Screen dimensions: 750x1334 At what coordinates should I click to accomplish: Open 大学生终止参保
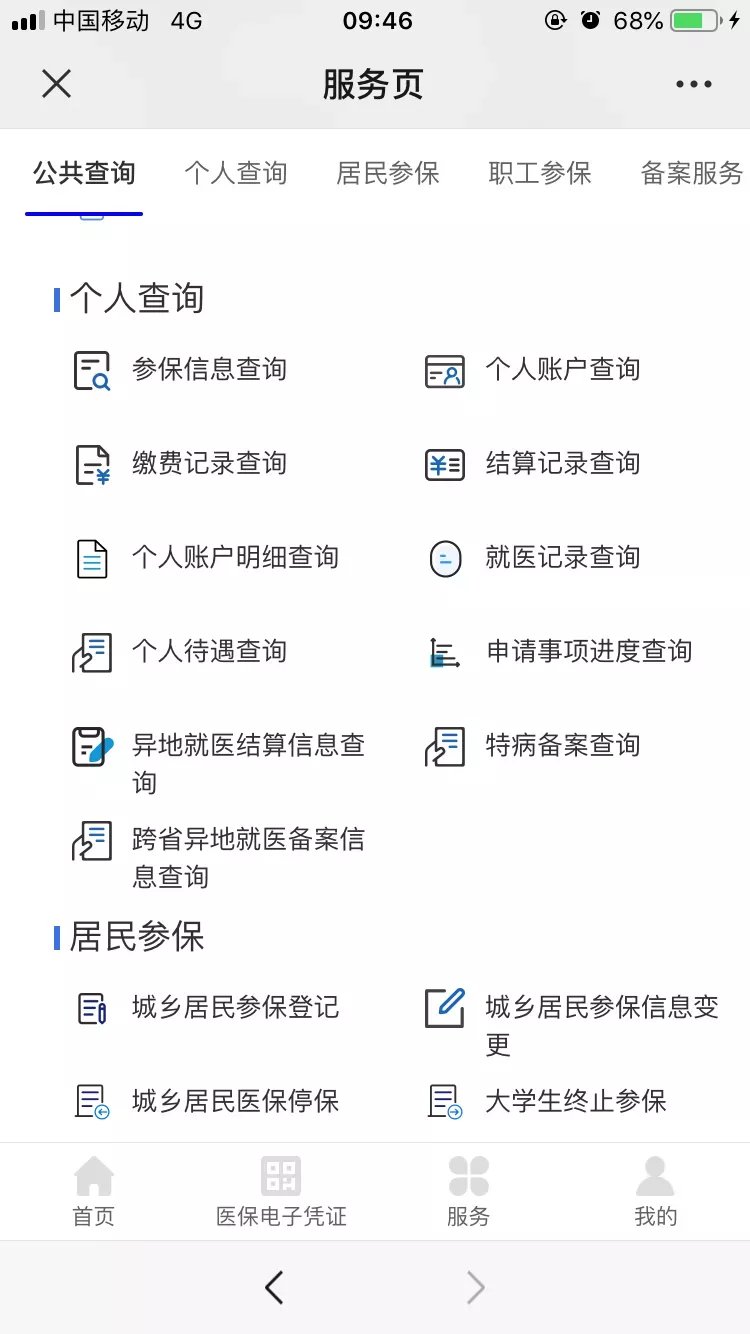[575, 1102]
